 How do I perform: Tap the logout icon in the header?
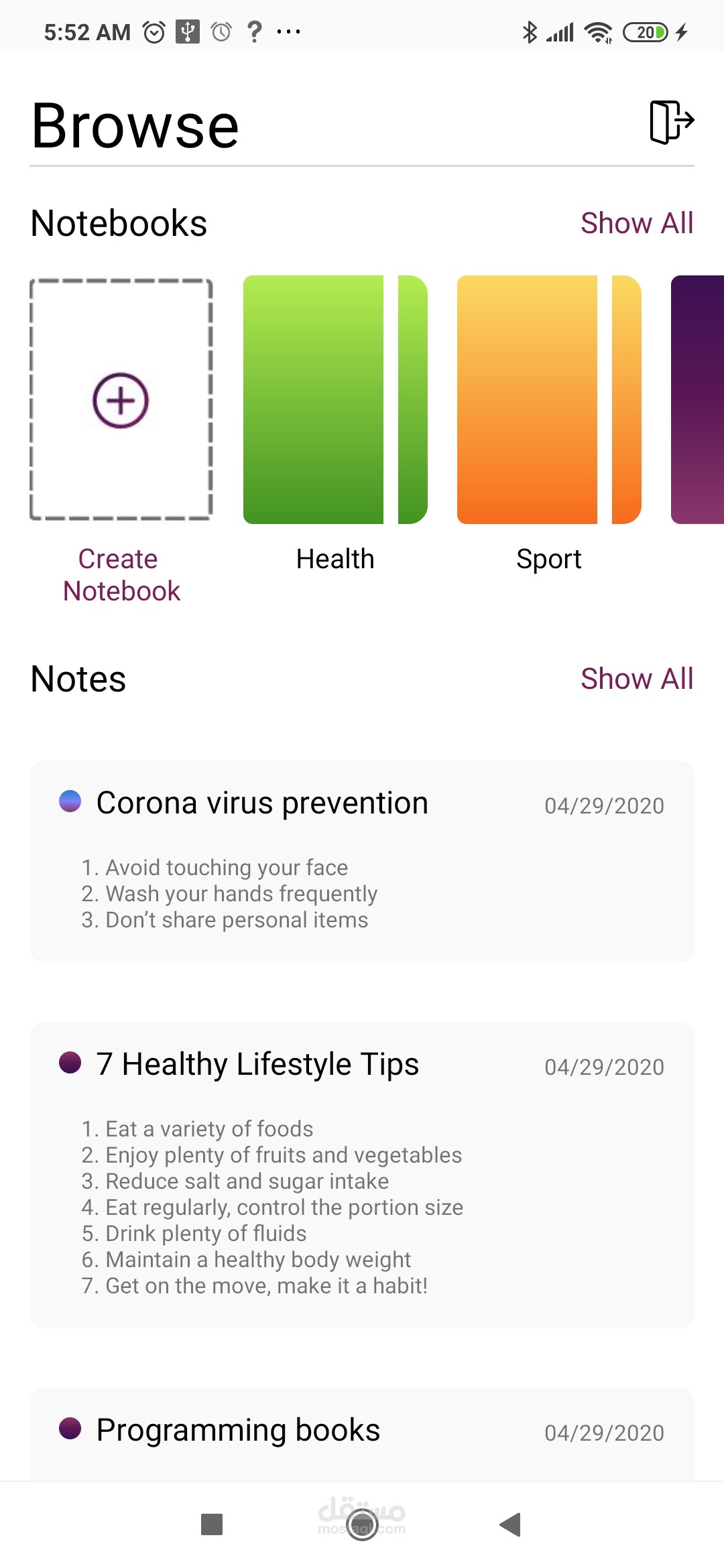671,122
